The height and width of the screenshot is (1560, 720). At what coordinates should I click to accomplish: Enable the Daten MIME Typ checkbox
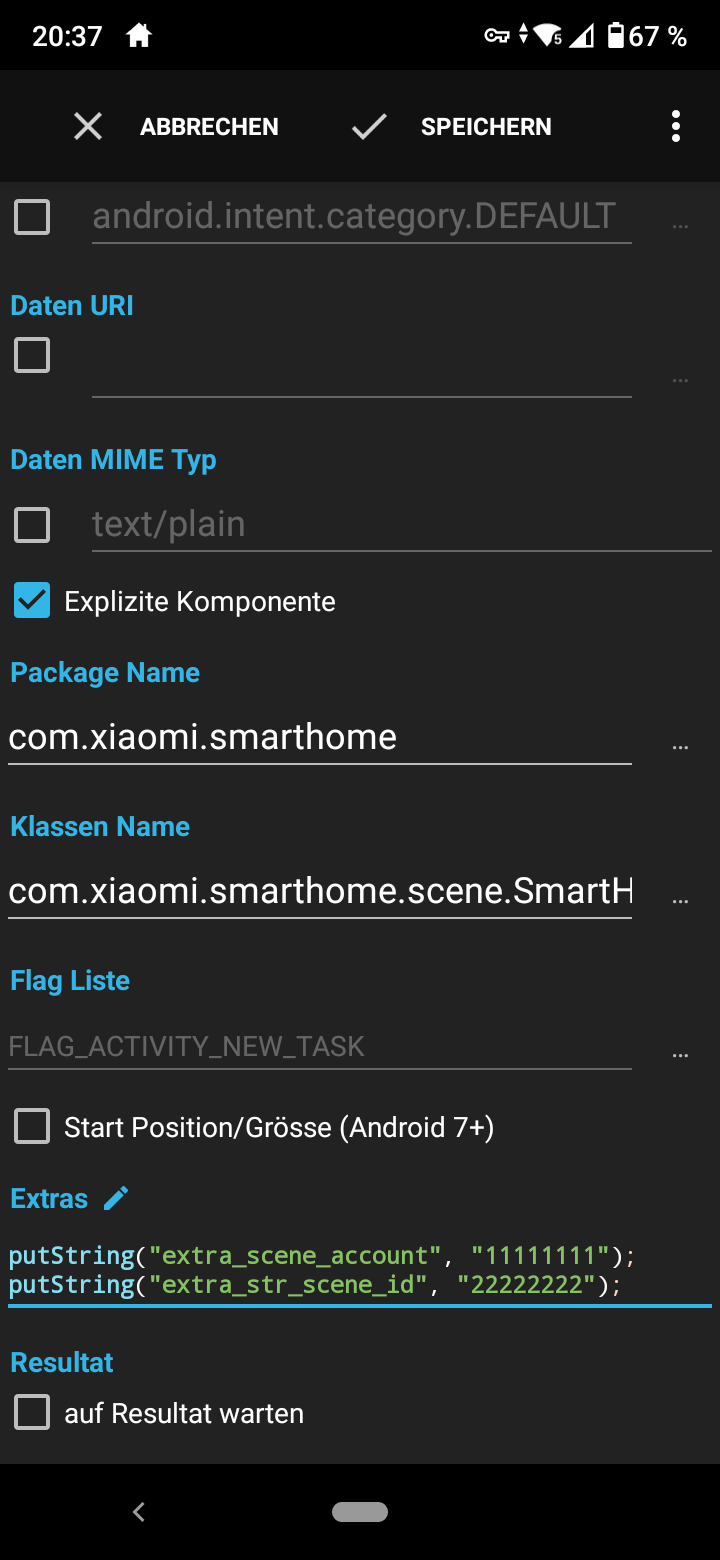[x=31, y=524]
